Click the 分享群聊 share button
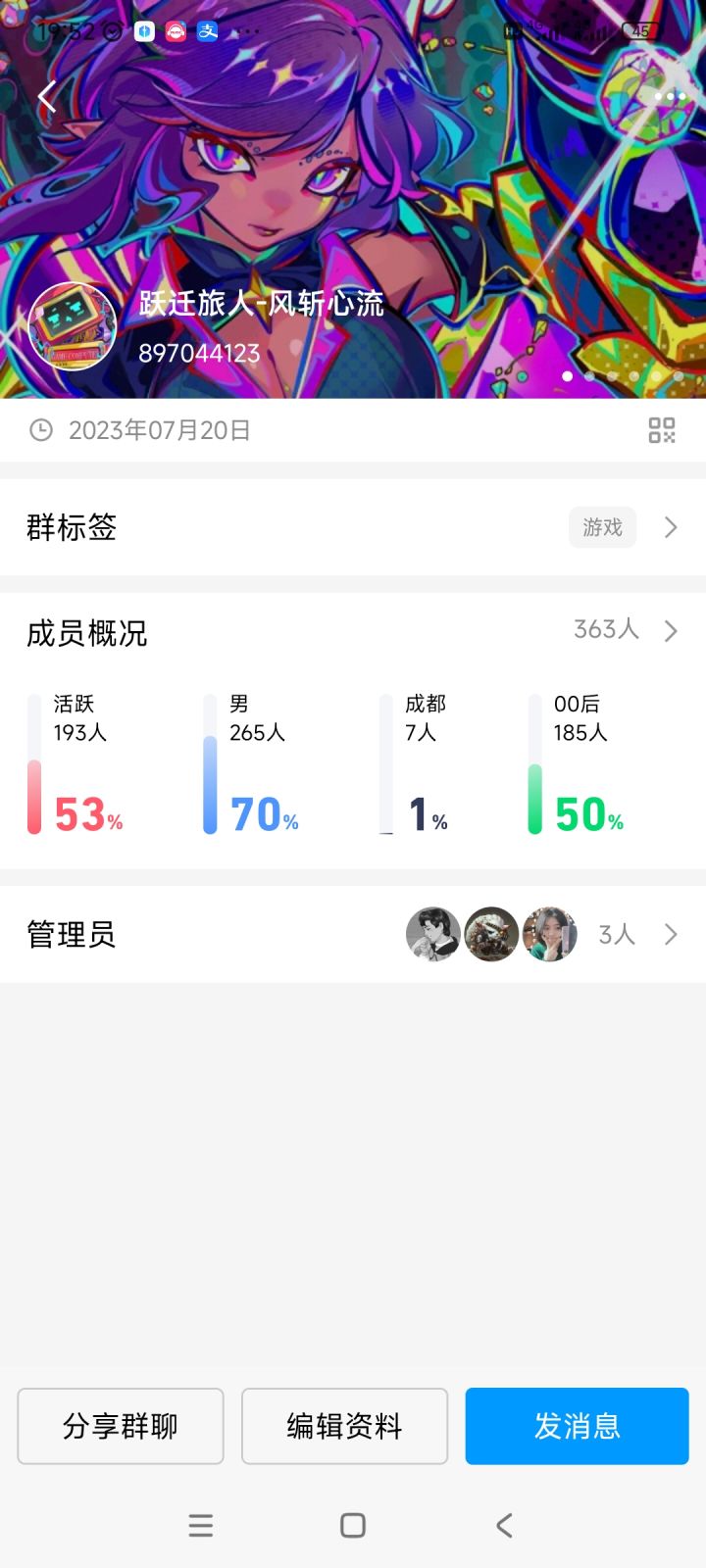 pyautogui.click(x=120, y=1426)
